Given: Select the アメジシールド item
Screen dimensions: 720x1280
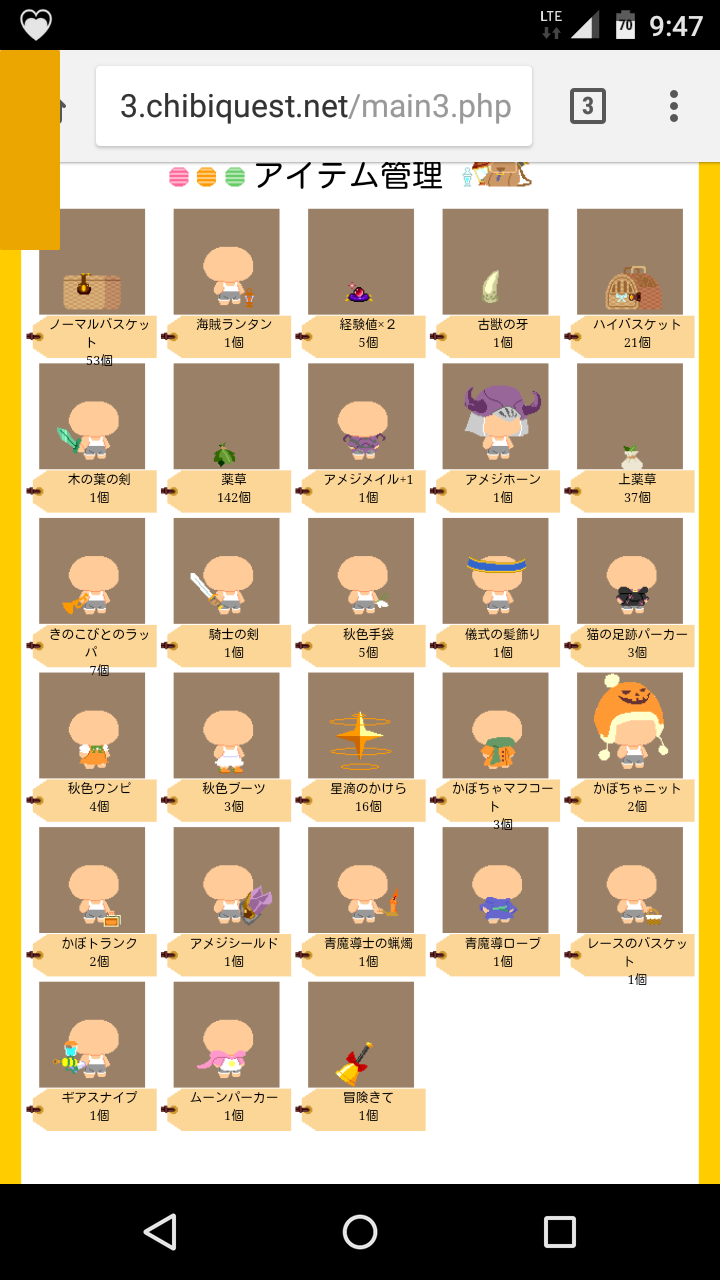Looking at the screenshot, I should (x=227, y=881).
